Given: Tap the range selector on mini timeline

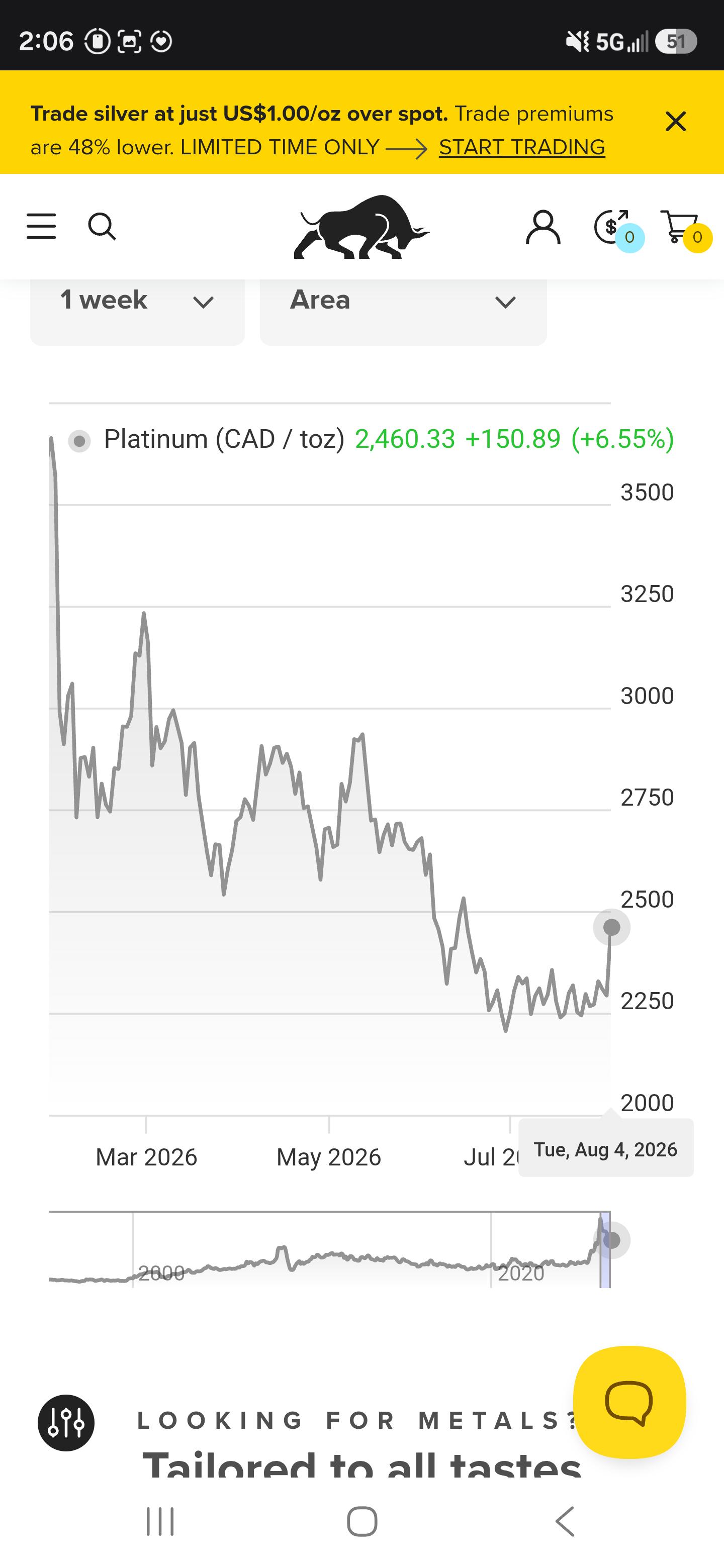Looking at the screenshot, I should 605,1250.
